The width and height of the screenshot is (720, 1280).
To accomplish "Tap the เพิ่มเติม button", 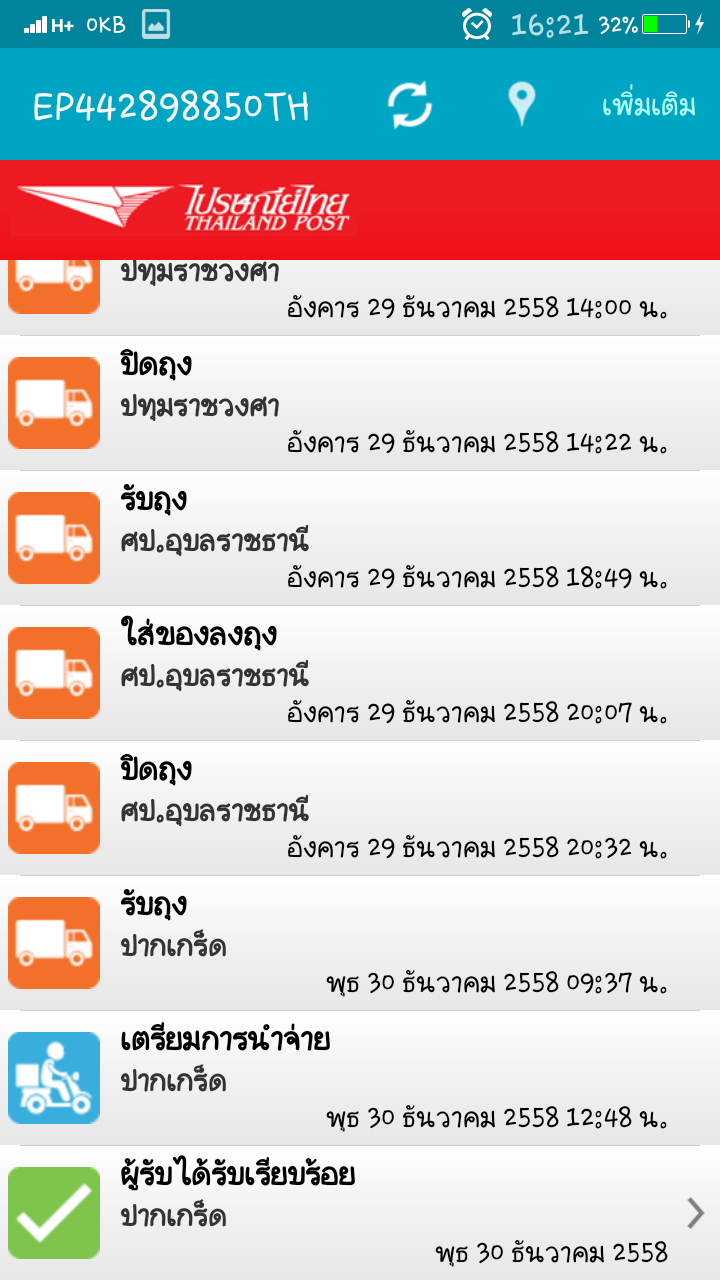I will pyautogui.click(x=648, y=105).
